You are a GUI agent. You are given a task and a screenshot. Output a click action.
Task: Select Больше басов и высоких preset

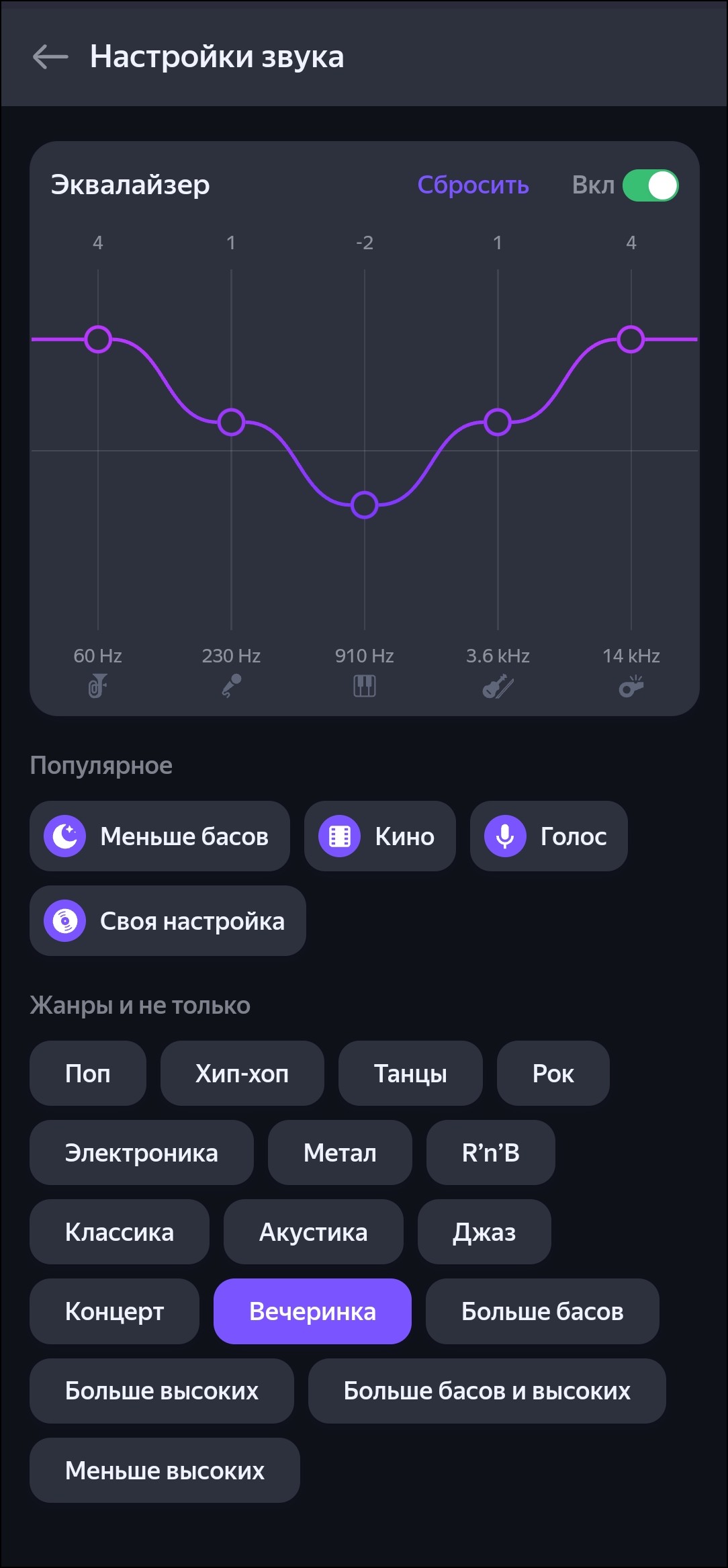coord(486,1391)
